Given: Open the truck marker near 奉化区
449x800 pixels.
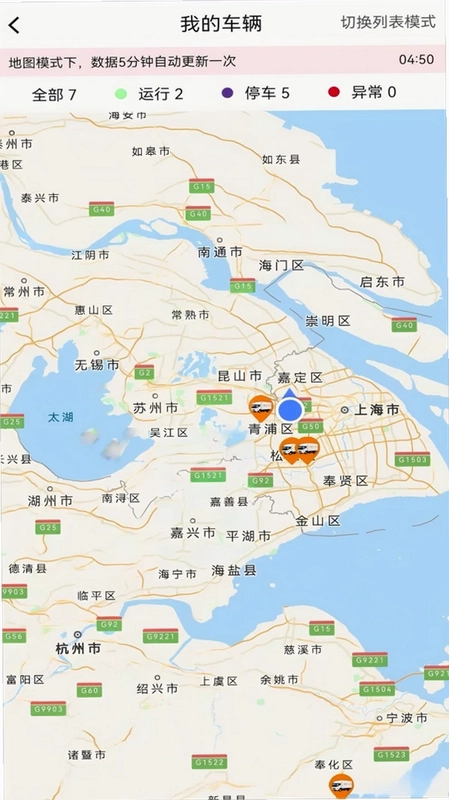Looking at the screenshot, I should coord(341,786).
